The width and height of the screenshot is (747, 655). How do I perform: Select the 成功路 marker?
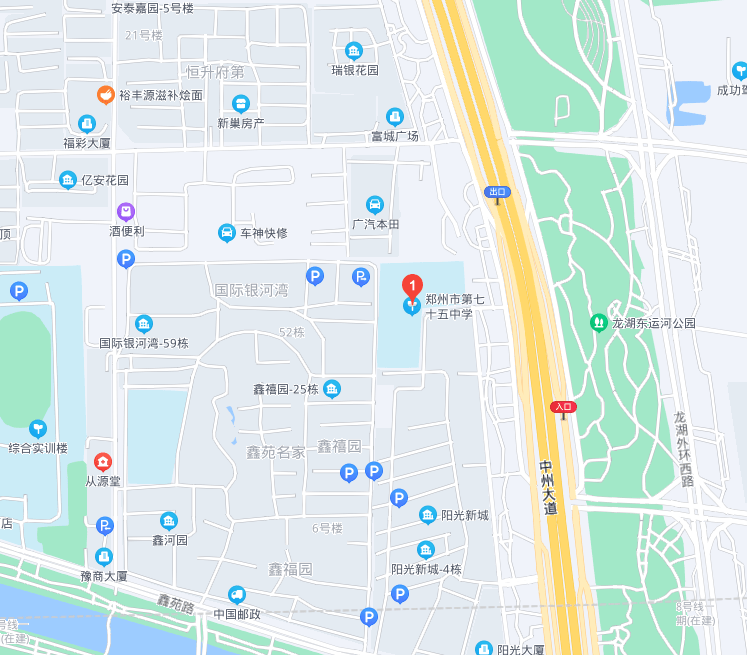[740, 71]
